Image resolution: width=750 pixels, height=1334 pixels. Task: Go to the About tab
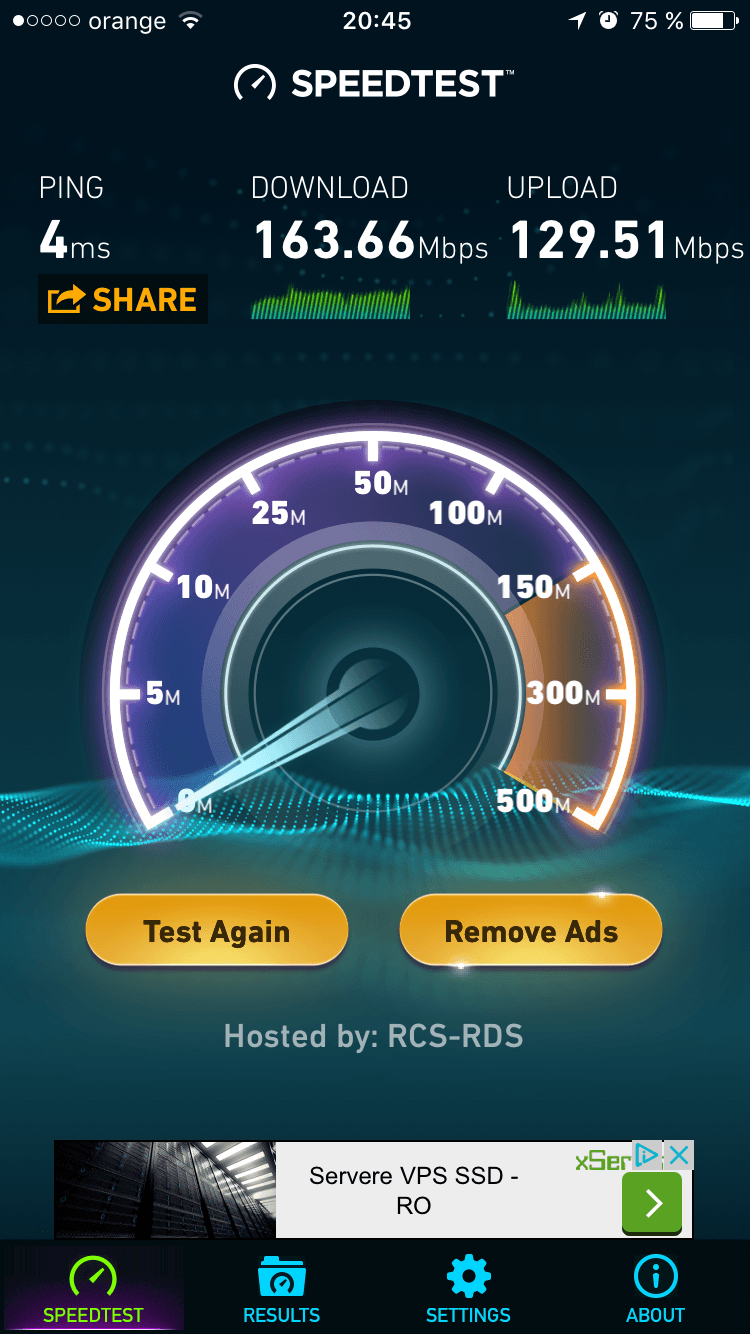[656, 1290]
